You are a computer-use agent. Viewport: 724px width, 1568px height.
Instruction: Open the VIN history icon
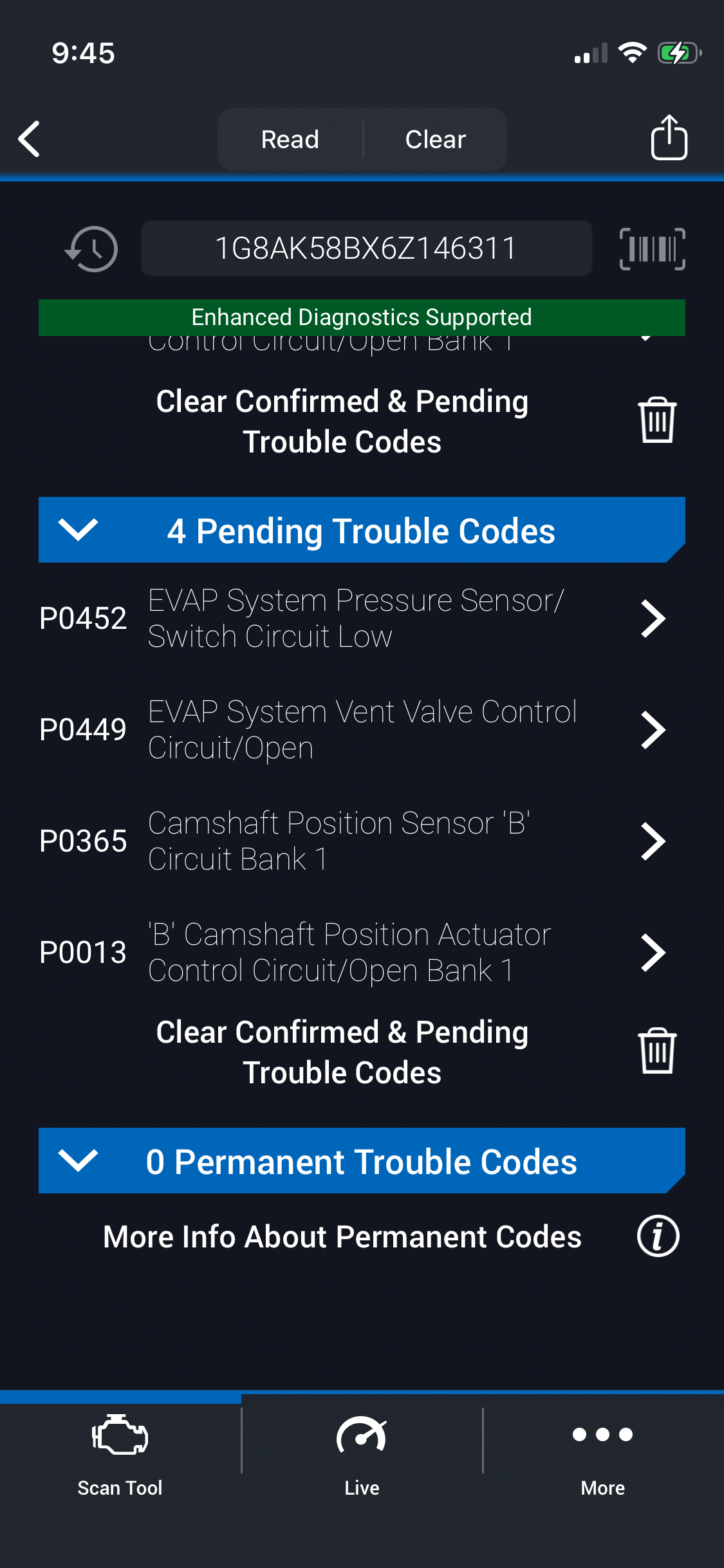point(91,249)
